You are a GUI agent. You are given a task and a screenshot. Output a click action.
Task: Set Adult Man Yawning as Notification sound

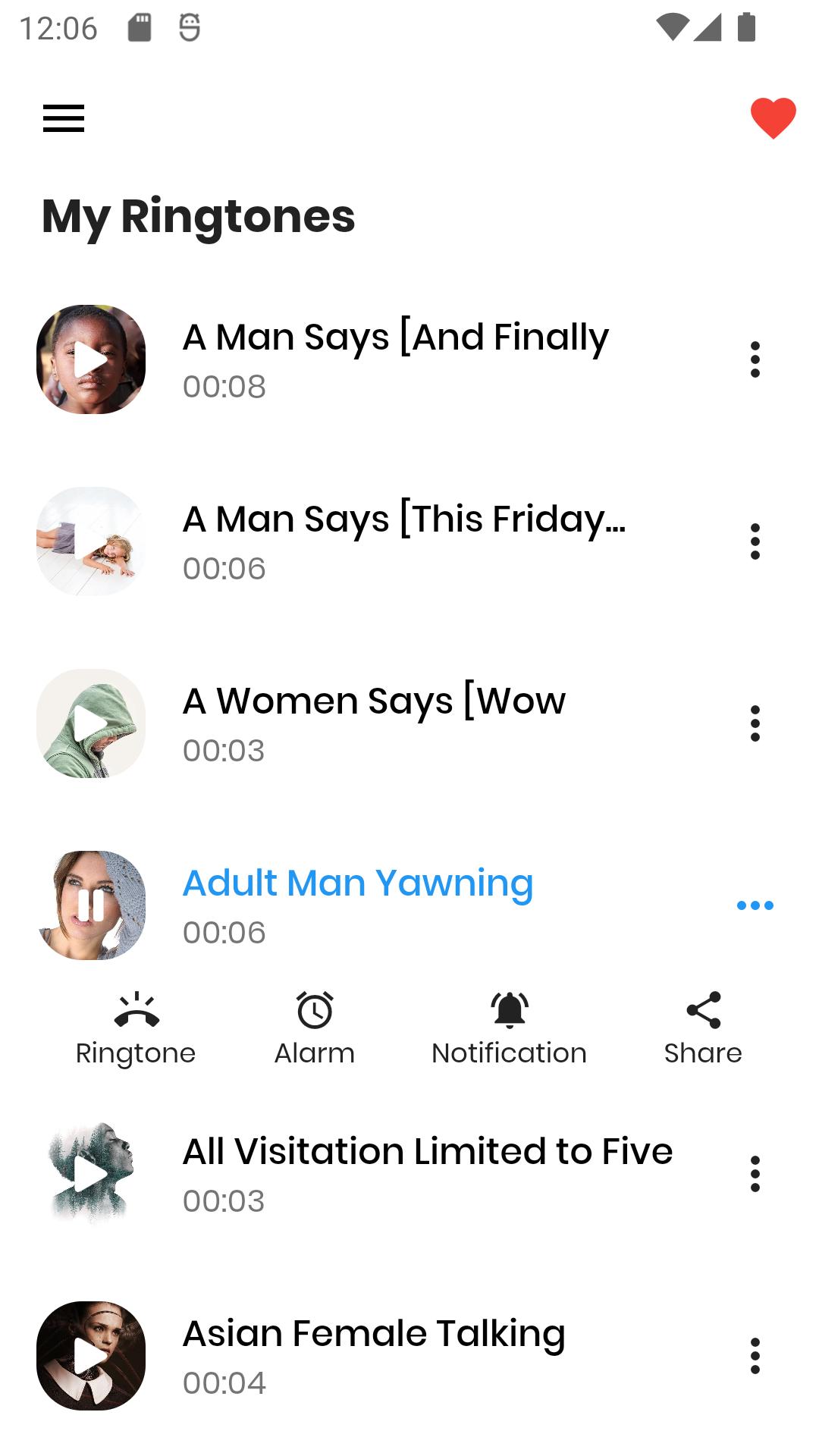(509, 1028)
